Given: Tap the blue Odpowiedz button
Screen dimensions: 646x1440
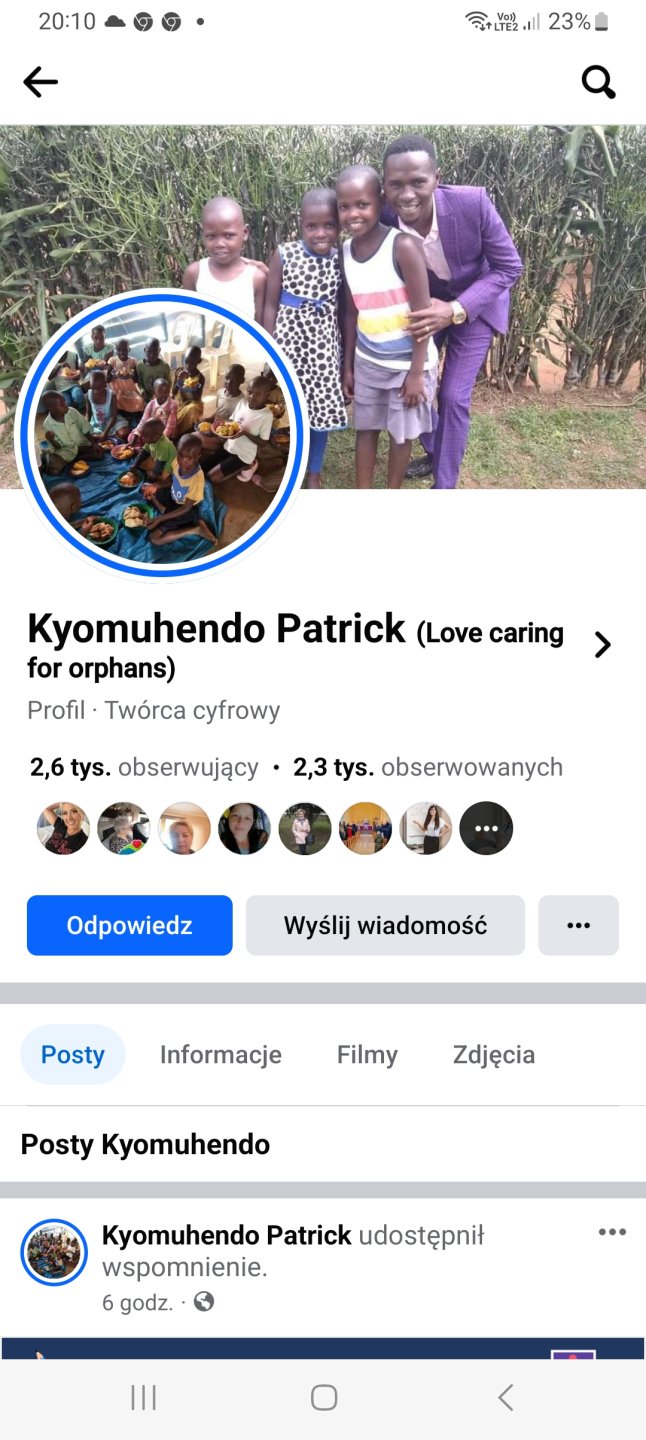Looking at the screenshot, I should [130, 925].
